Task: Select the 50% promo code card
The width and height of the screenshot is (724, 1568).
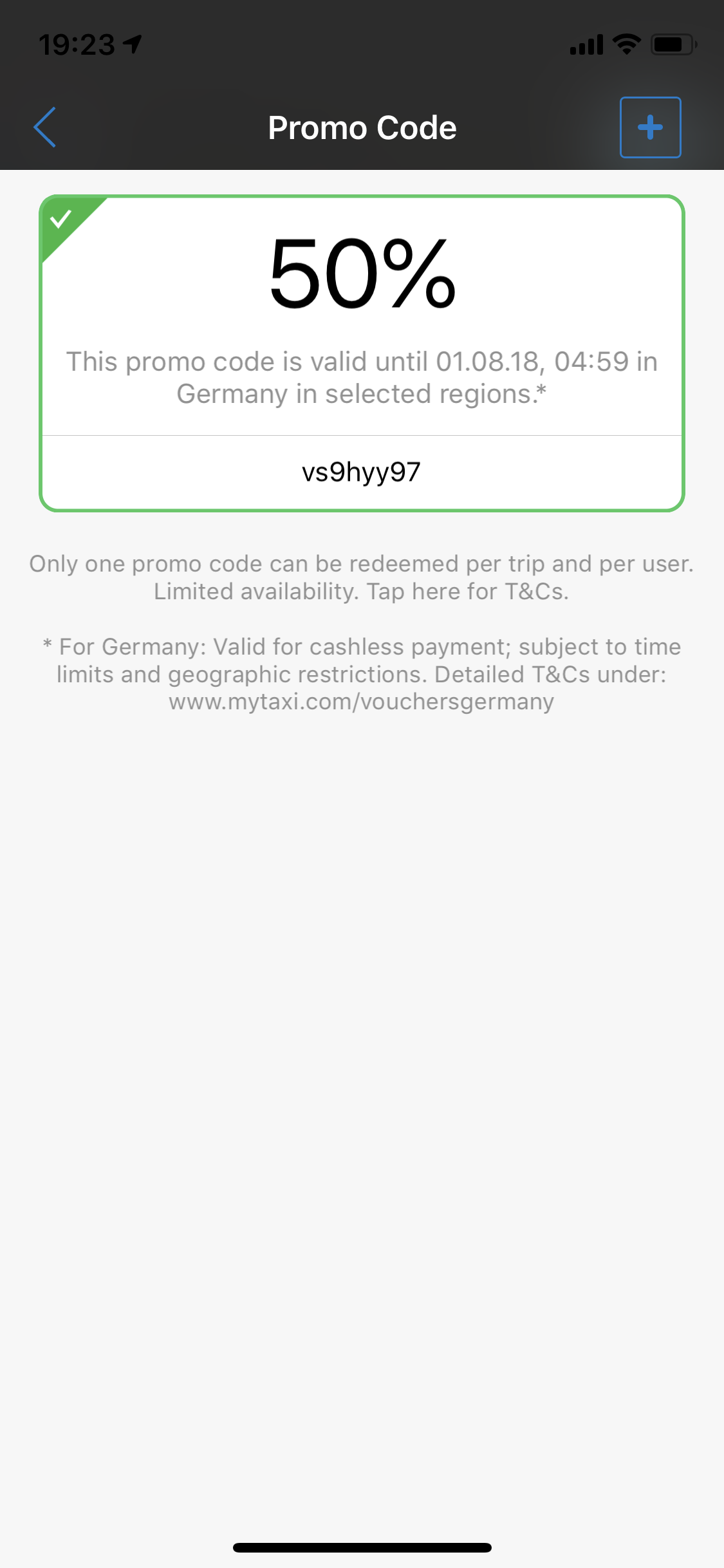Action: tap(362, 353)
